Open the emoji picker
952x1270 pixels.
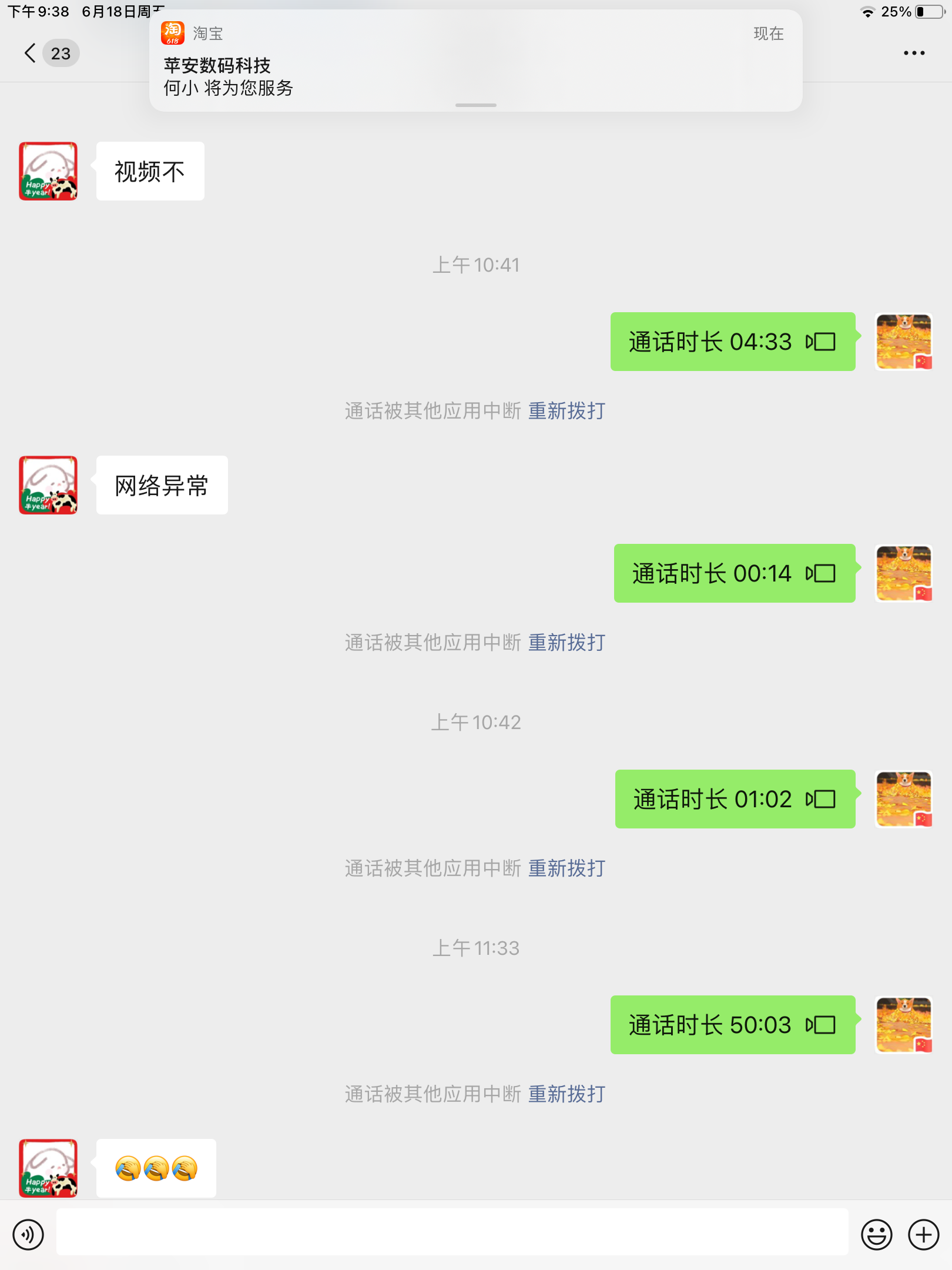pyautogui.click(x=876, y=1234)
